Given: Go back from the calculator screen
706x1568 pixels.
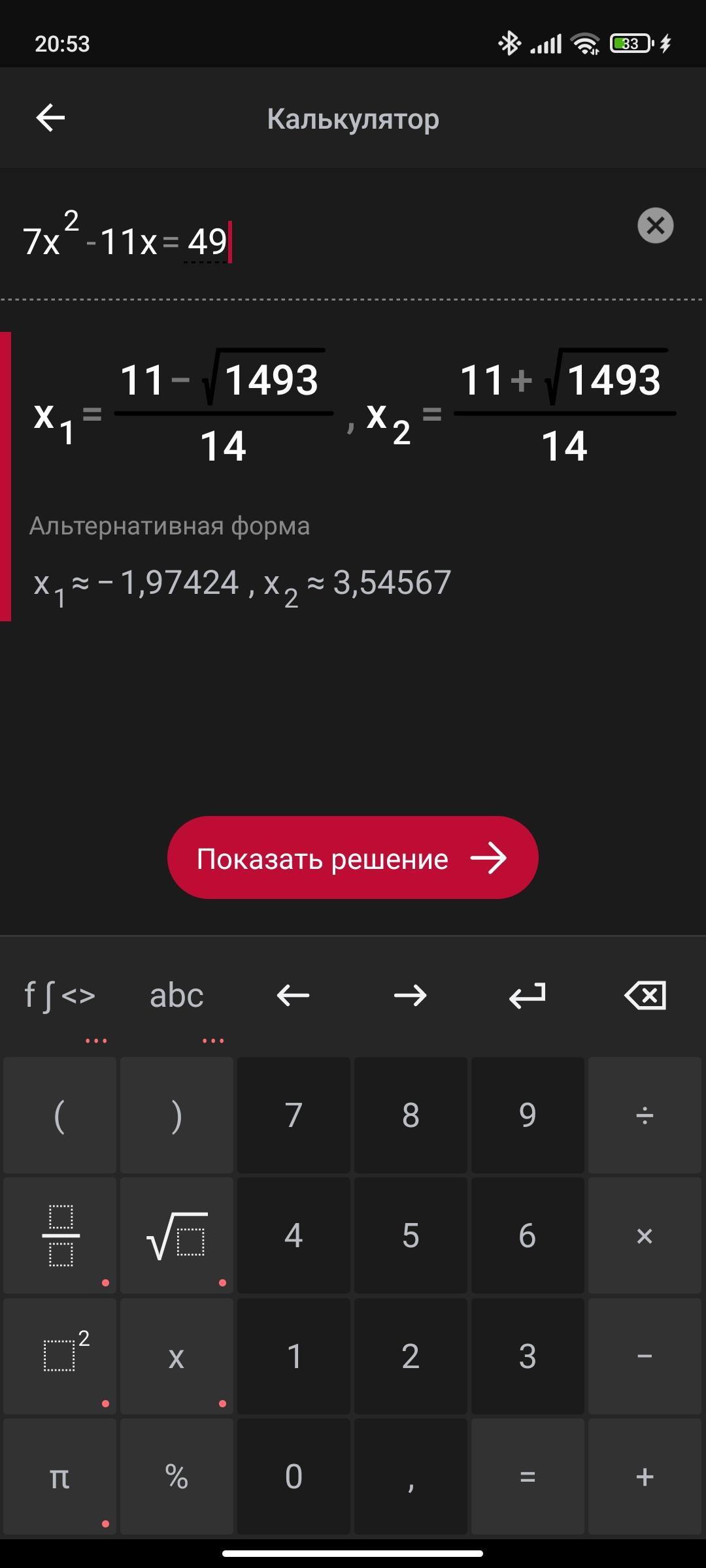Looking at the screenshot, I should click(50, 118).
